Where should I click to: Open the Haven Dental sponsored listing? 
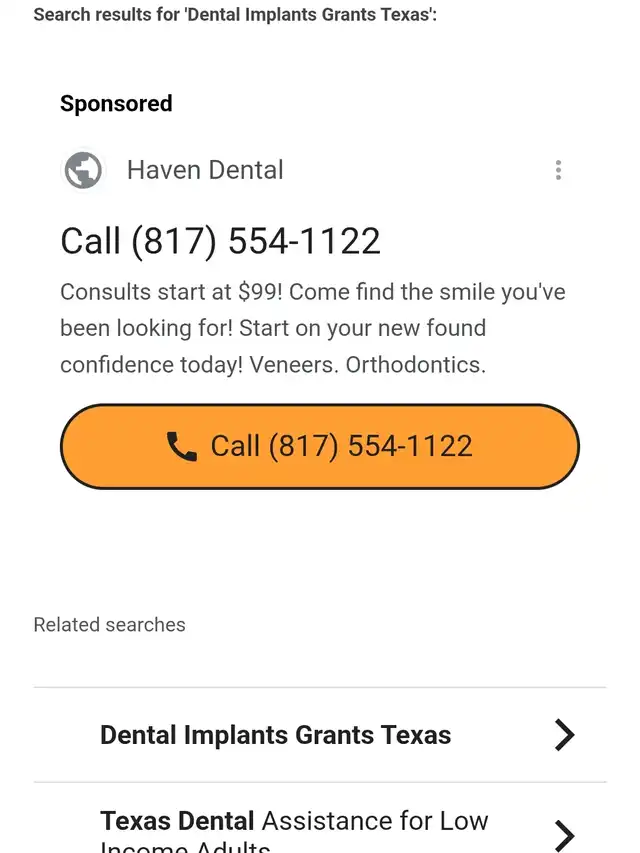tap(205, 170)
